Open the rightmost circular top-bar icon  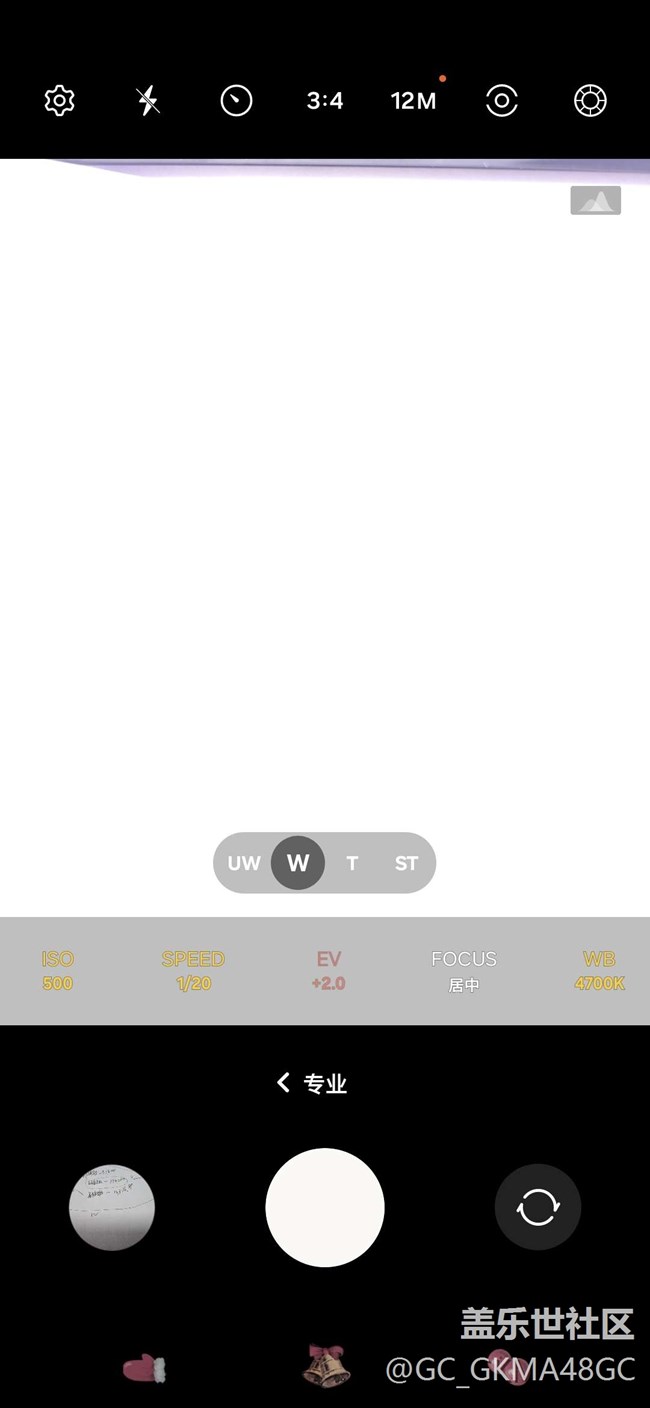click(590, 101)
